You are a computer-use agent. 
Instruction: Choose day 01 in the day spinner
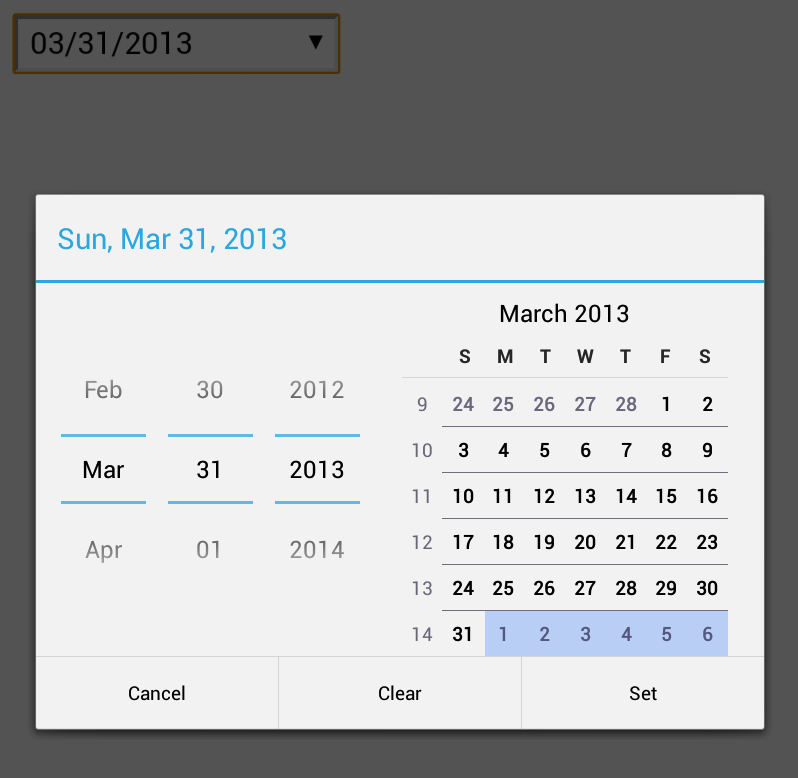[x=209, y=549]
